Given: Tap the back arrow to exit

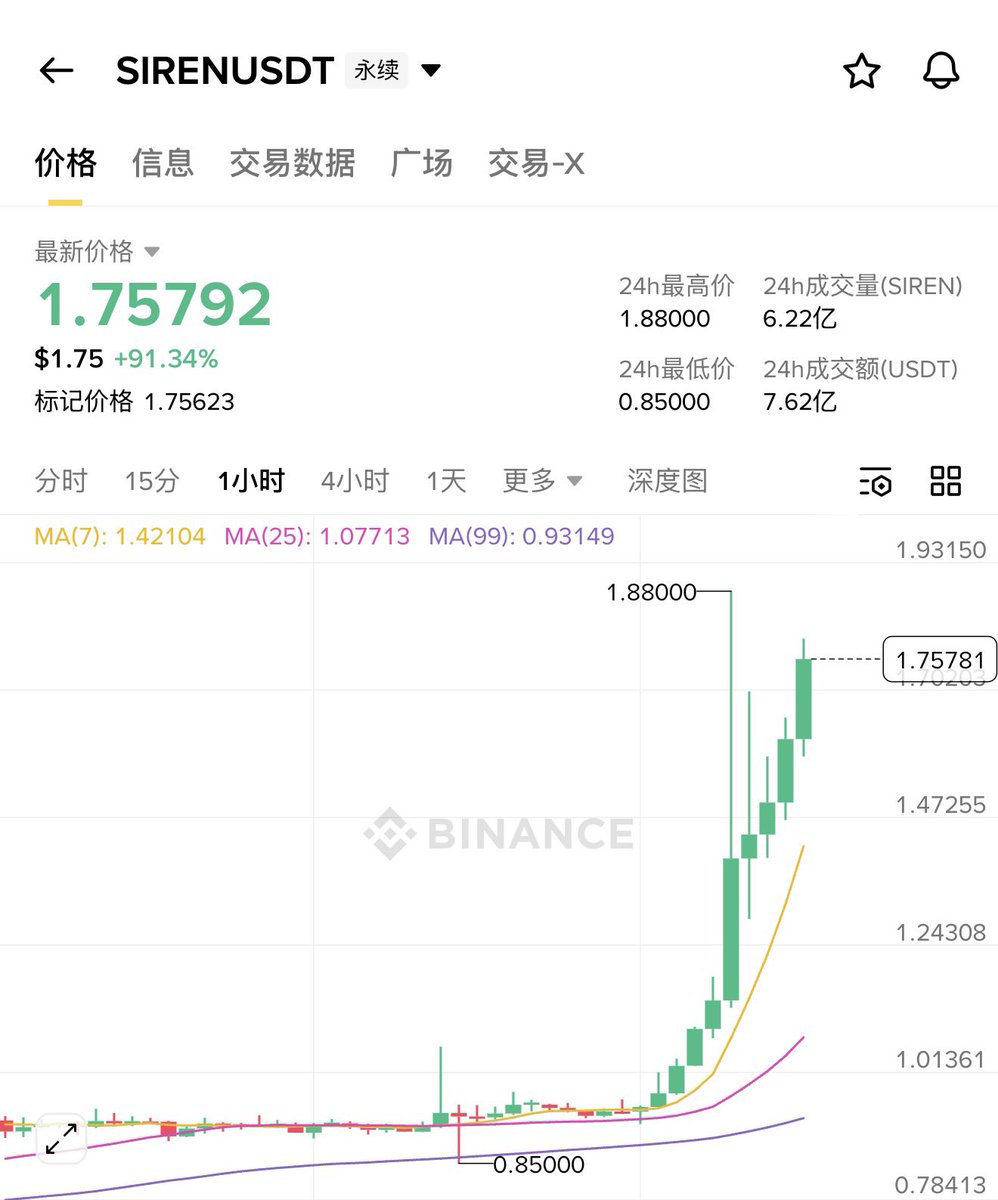Looking at the screenshot, I should pyautogui.click(x=55, y=70).
